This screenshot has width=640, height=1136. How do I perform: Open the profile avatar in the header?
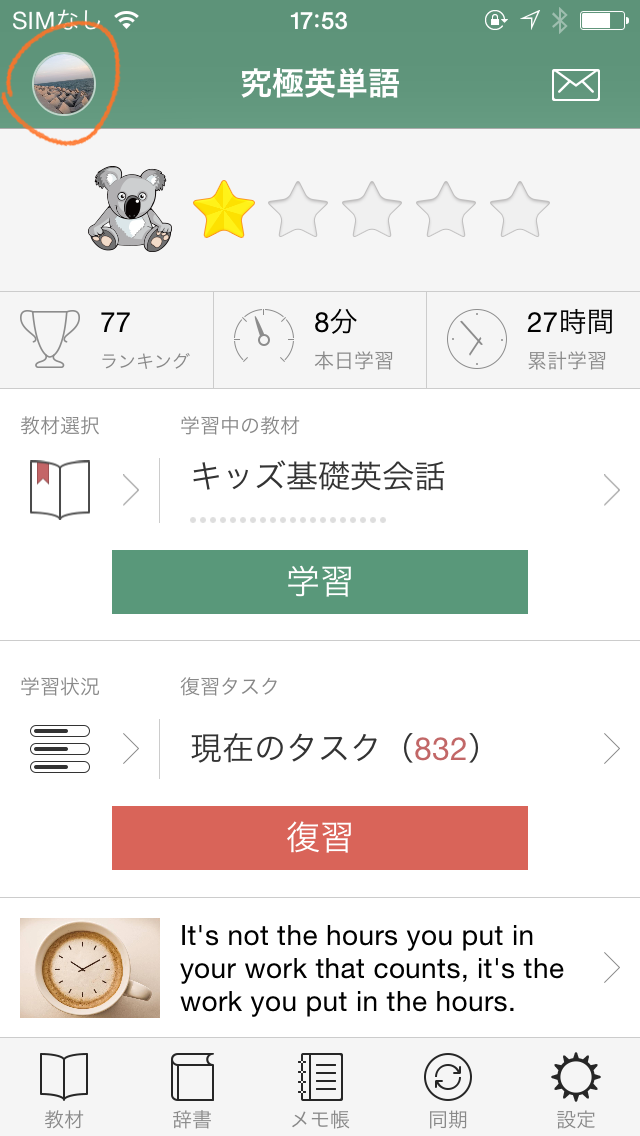coord(64,83)
